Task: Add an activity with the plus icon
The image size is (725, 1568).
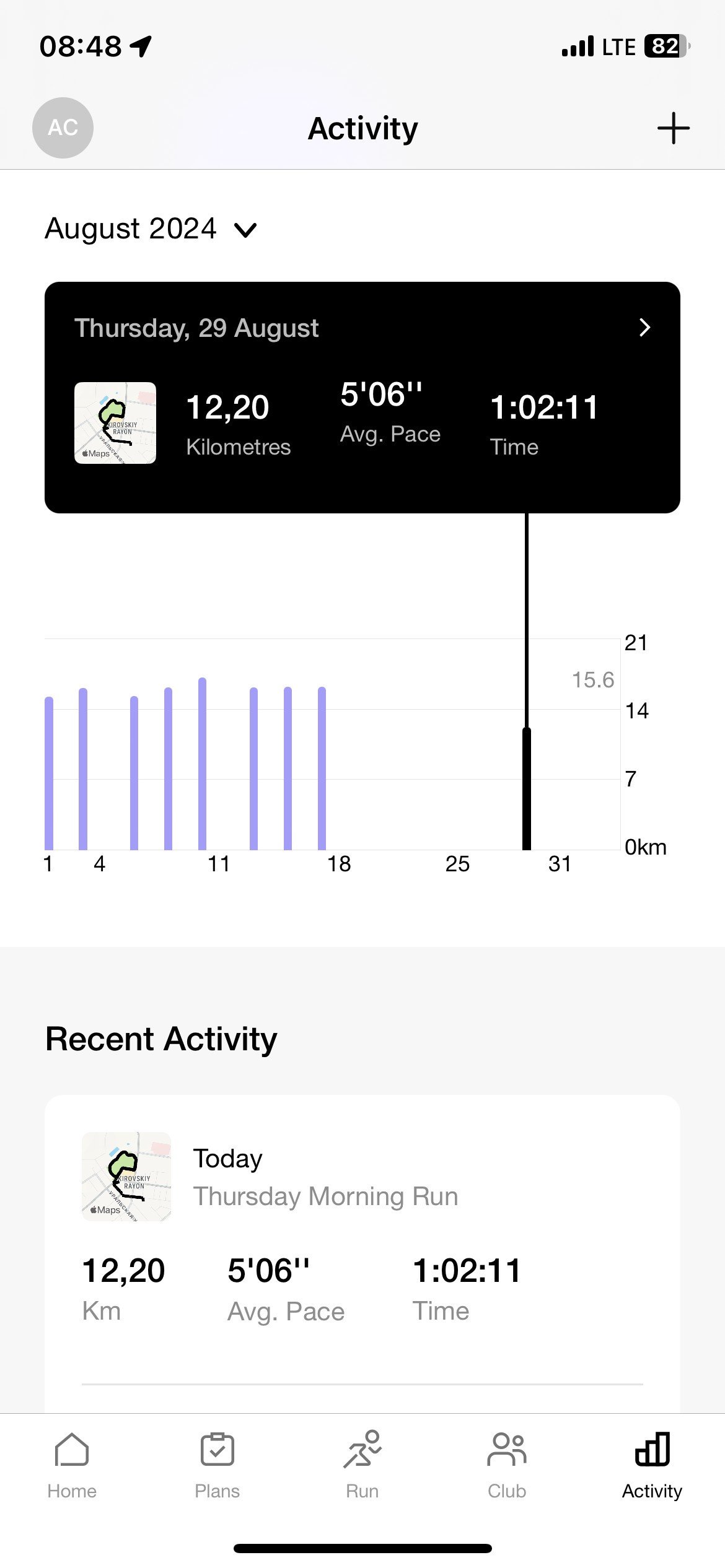Action: tap(673, 128)
